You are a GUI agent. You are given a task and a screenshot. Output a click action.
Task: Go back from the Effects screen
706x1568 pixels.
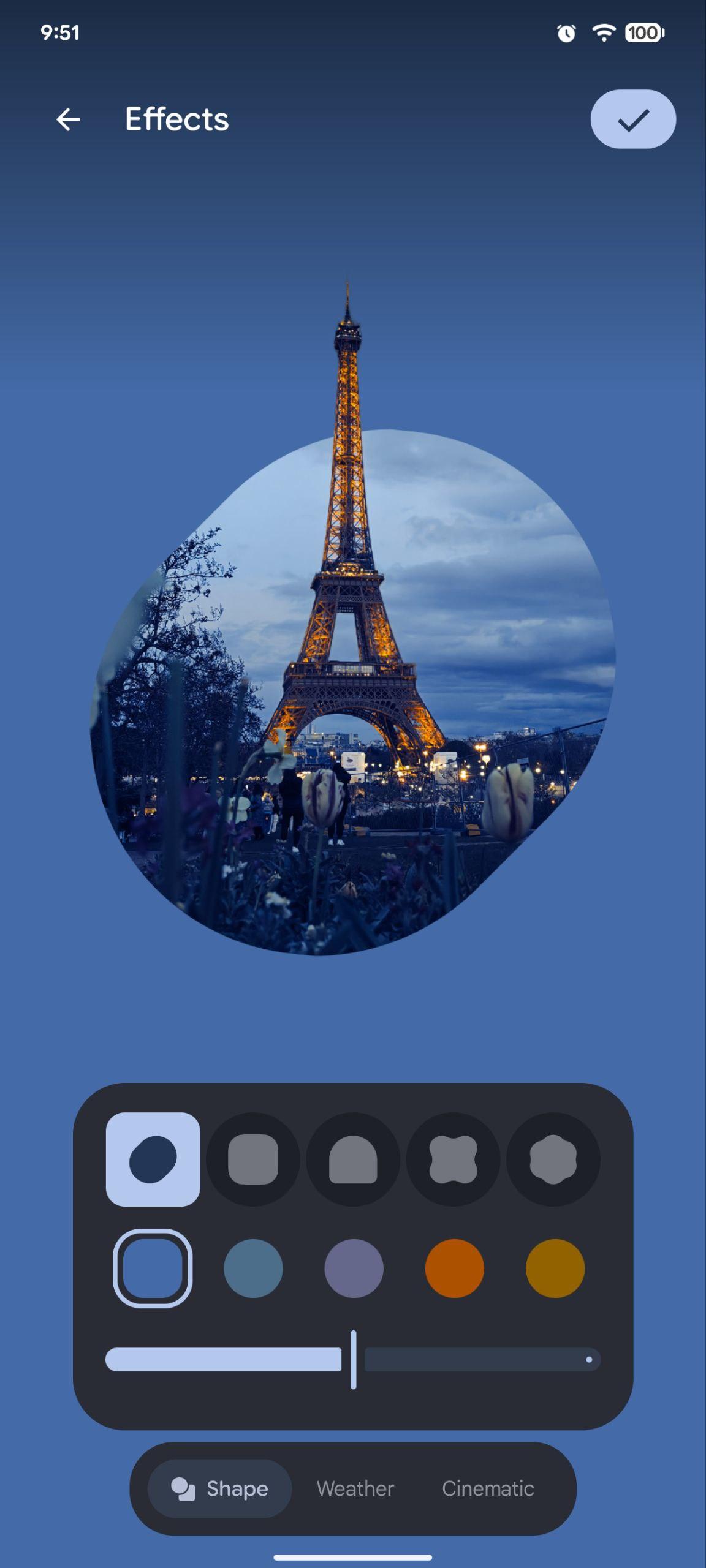click(68, 119)
